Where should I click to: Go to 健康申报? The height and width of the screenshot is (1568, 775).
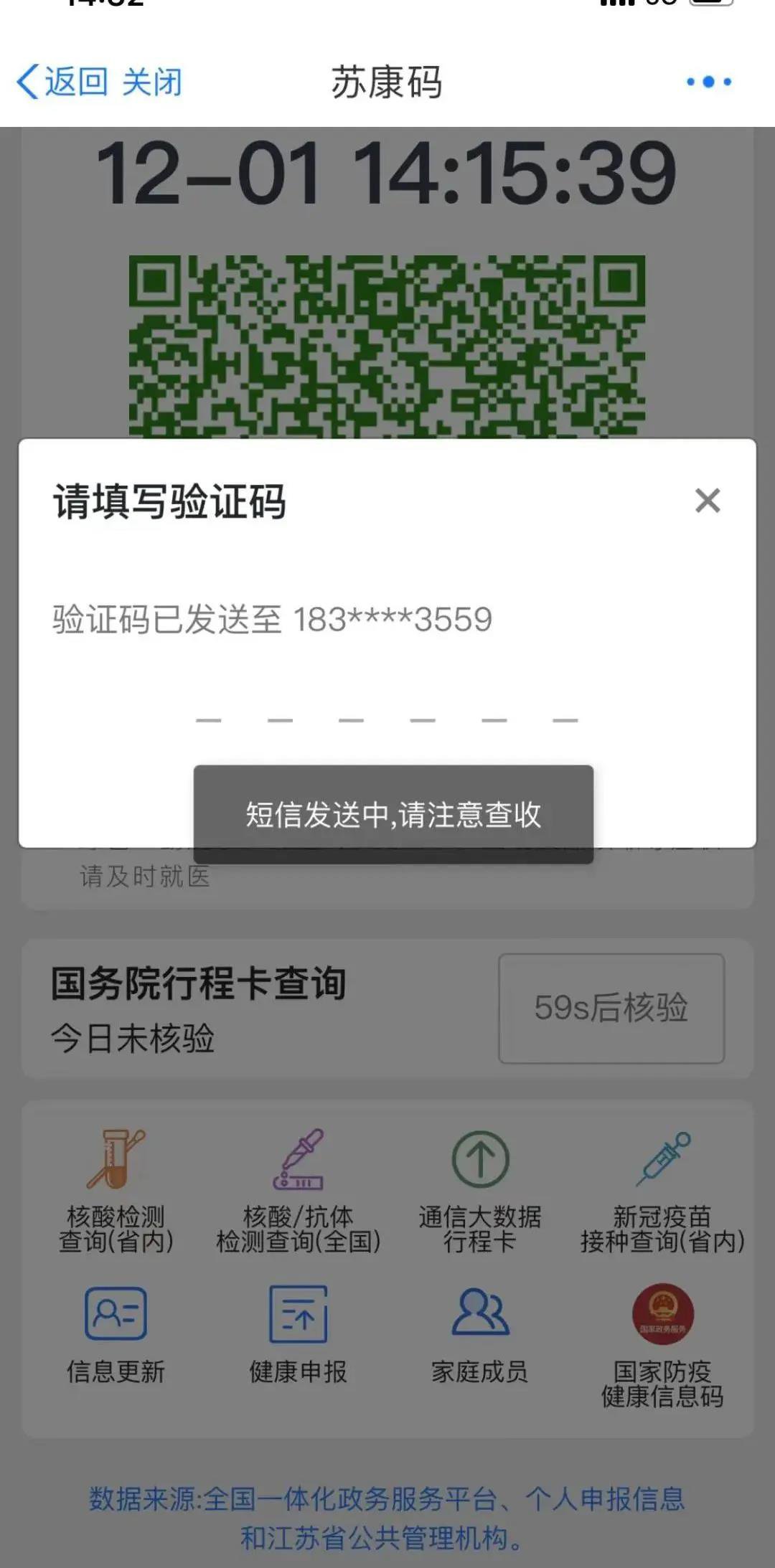(x=298, y=1334)
